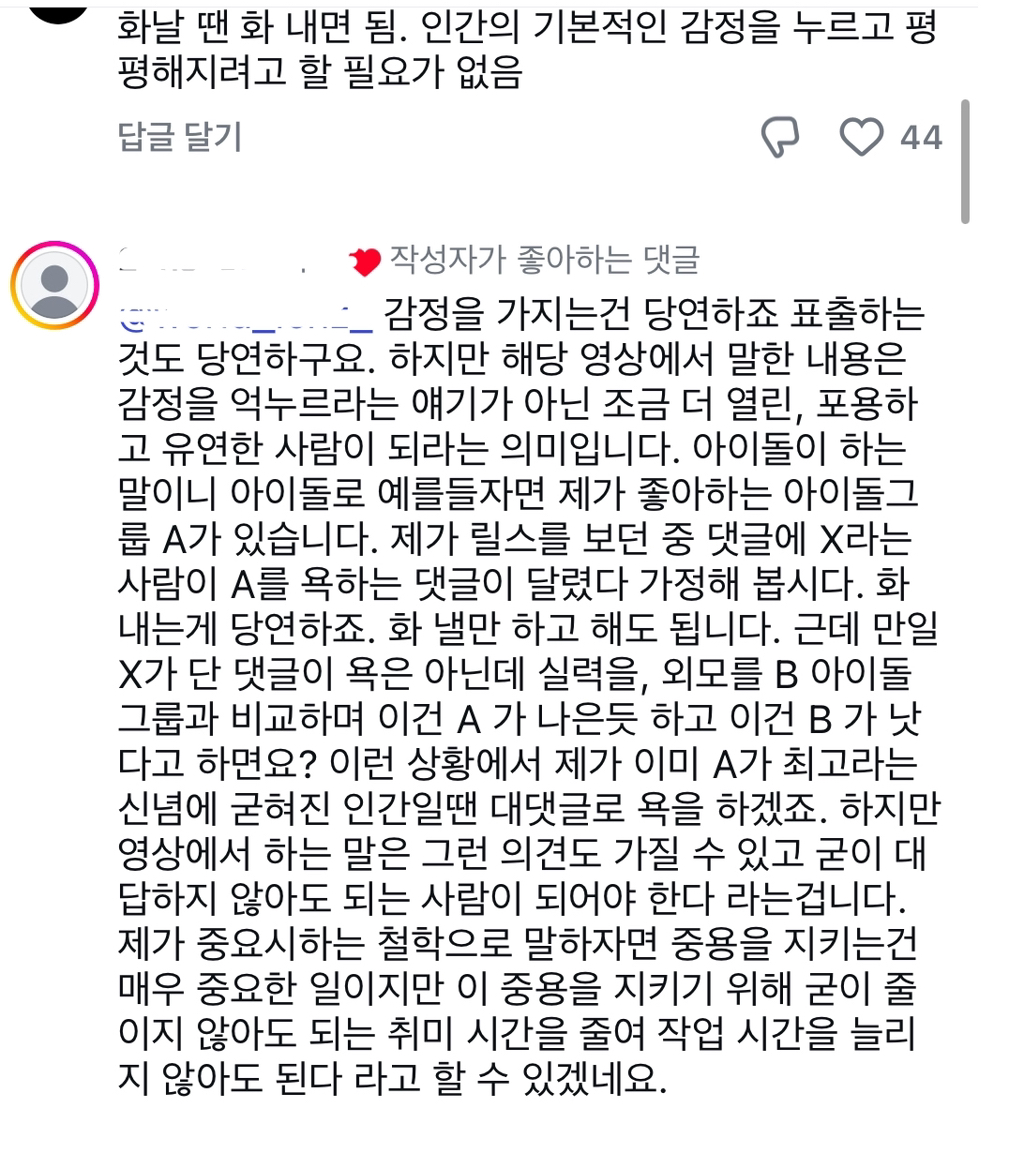Dislike the top comment
The height and width of the screenshot is (1168, 1024).
point(780,136)
